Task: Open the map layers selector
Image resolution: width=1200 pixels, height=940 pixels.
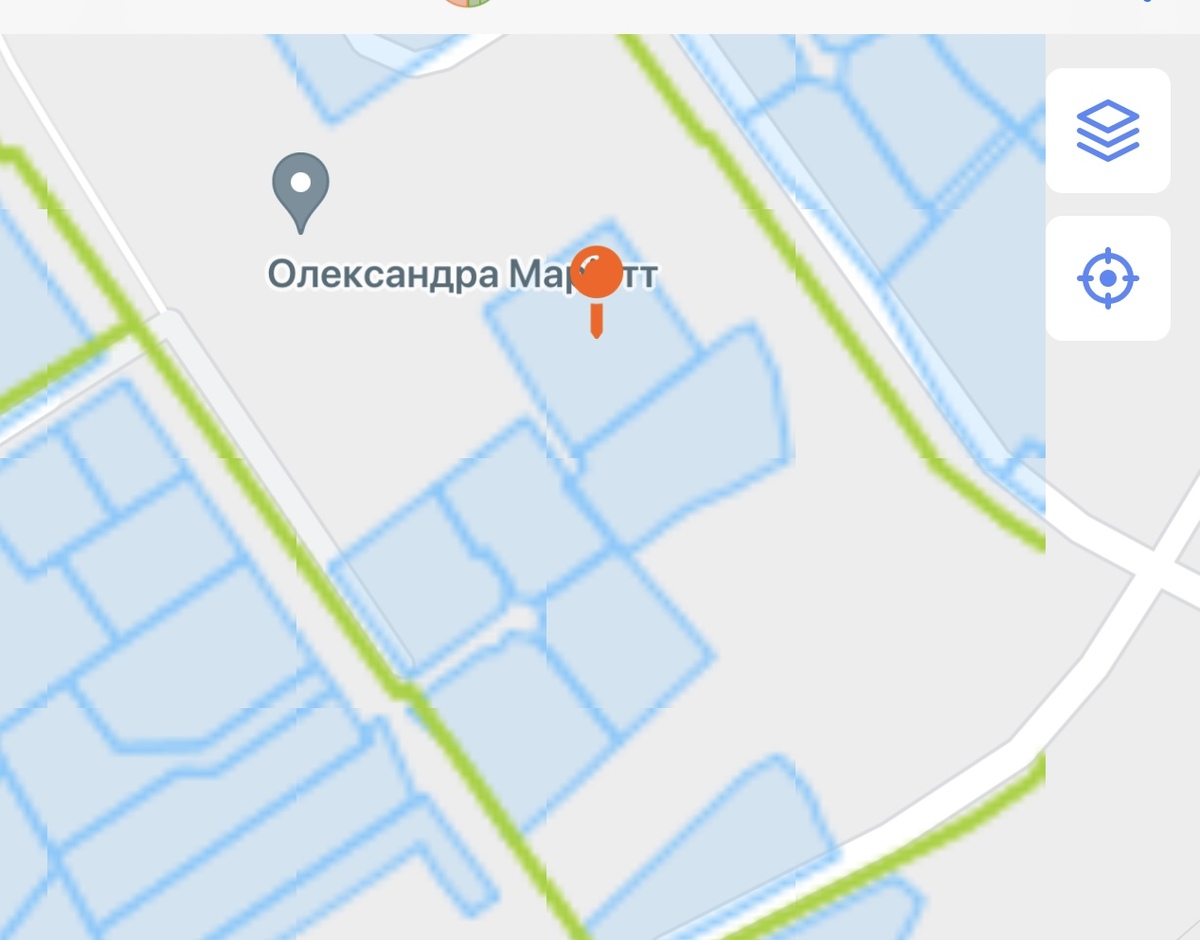Action: point(1107,131)
